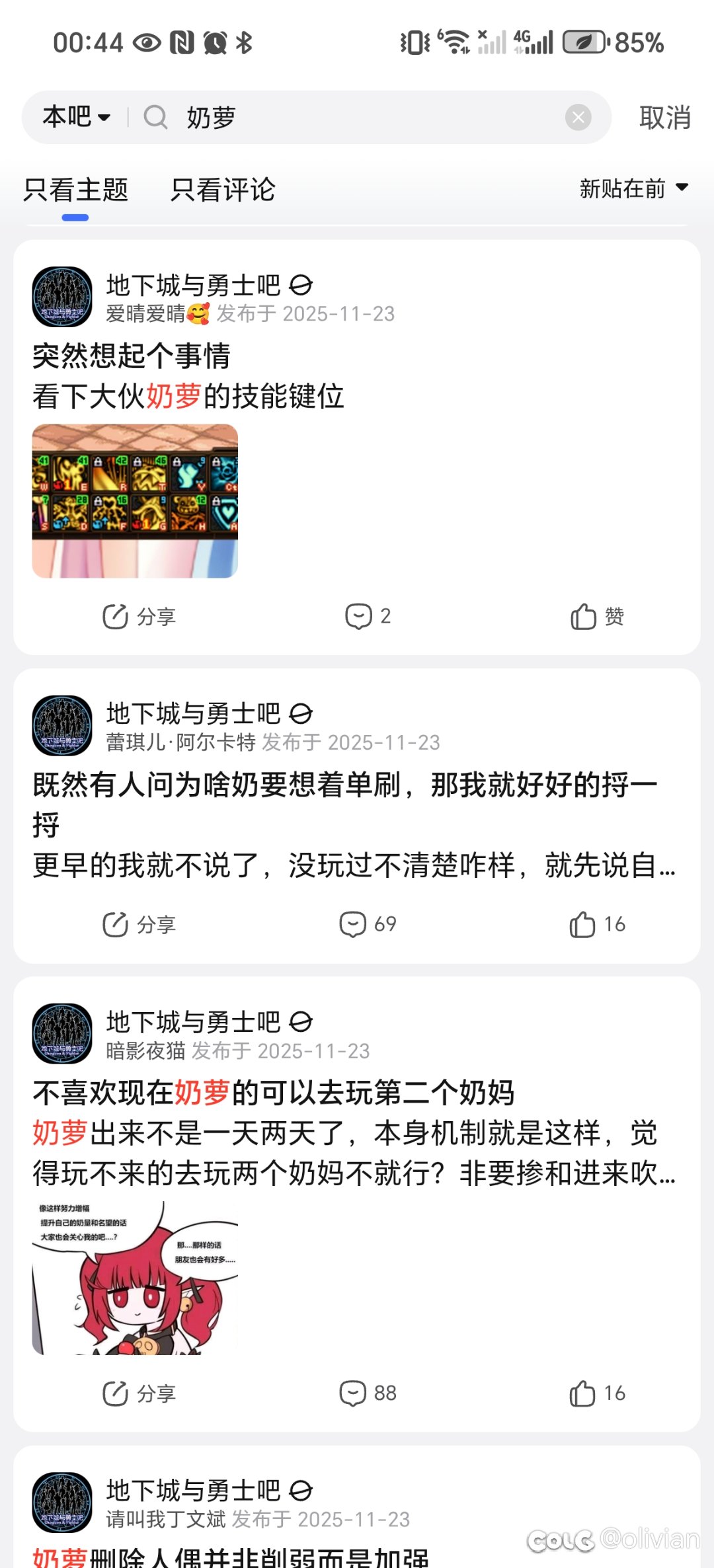This screenshot has height=1568, width=714.
Task: Share 暗影夜猫's post
Action: (139, 1393)
